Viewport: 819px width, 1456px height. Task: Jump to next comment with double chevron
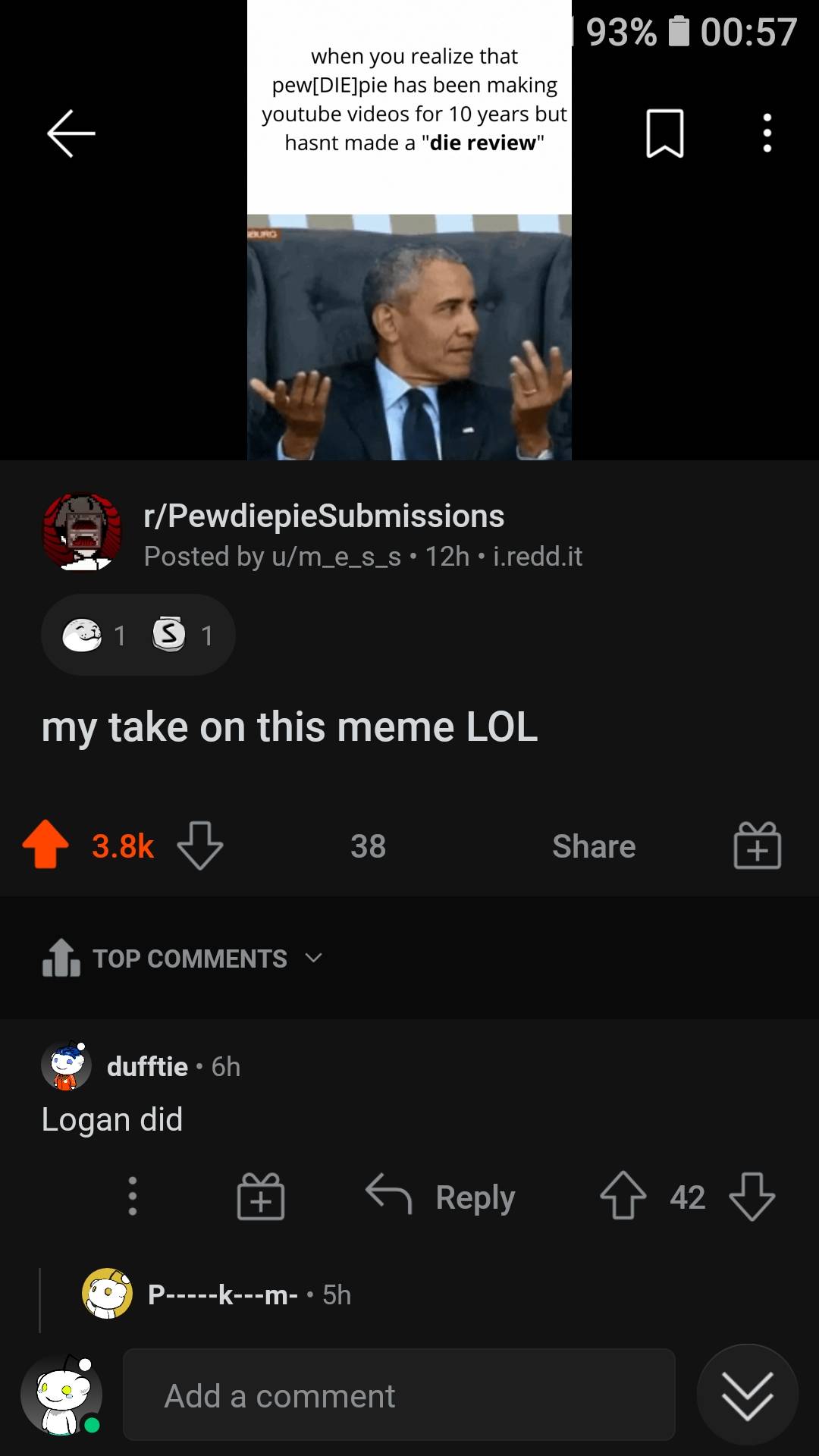coord(747,1395)
